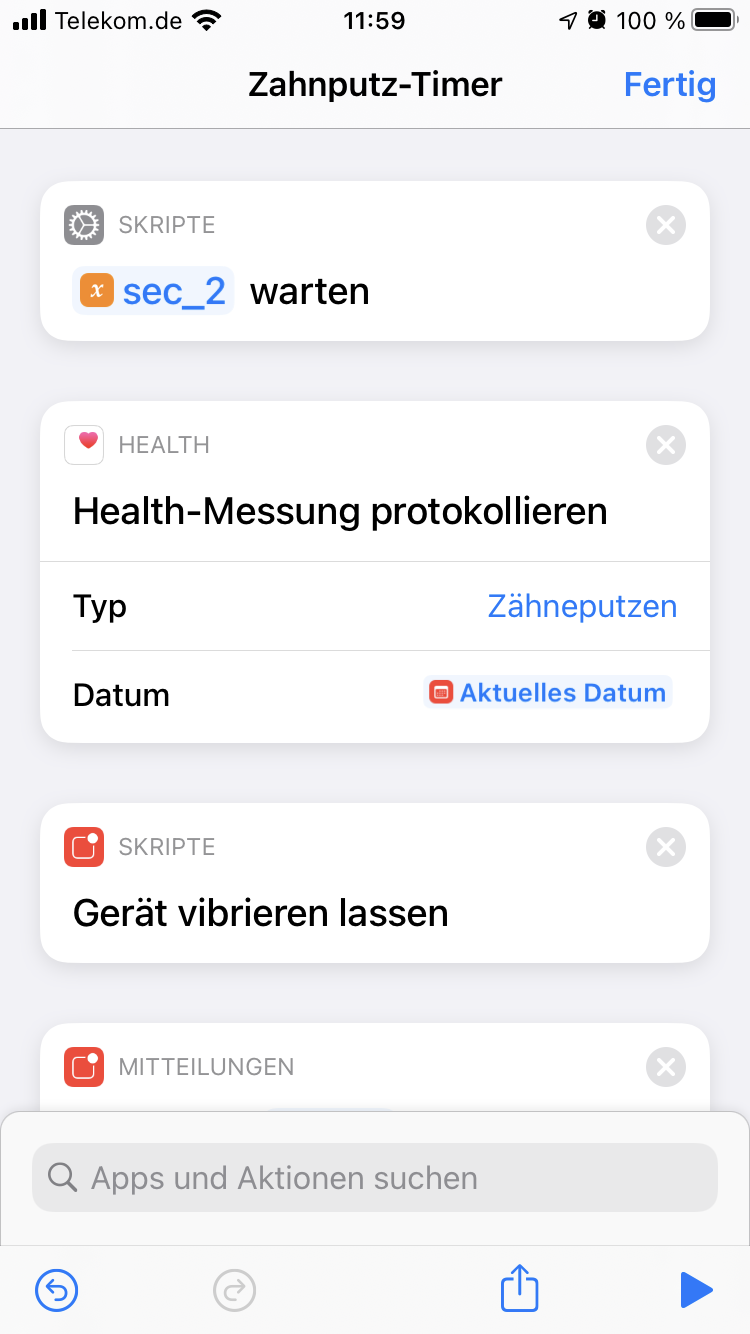Change the Typ value Zähneputzen

click(x=582, y=606)
